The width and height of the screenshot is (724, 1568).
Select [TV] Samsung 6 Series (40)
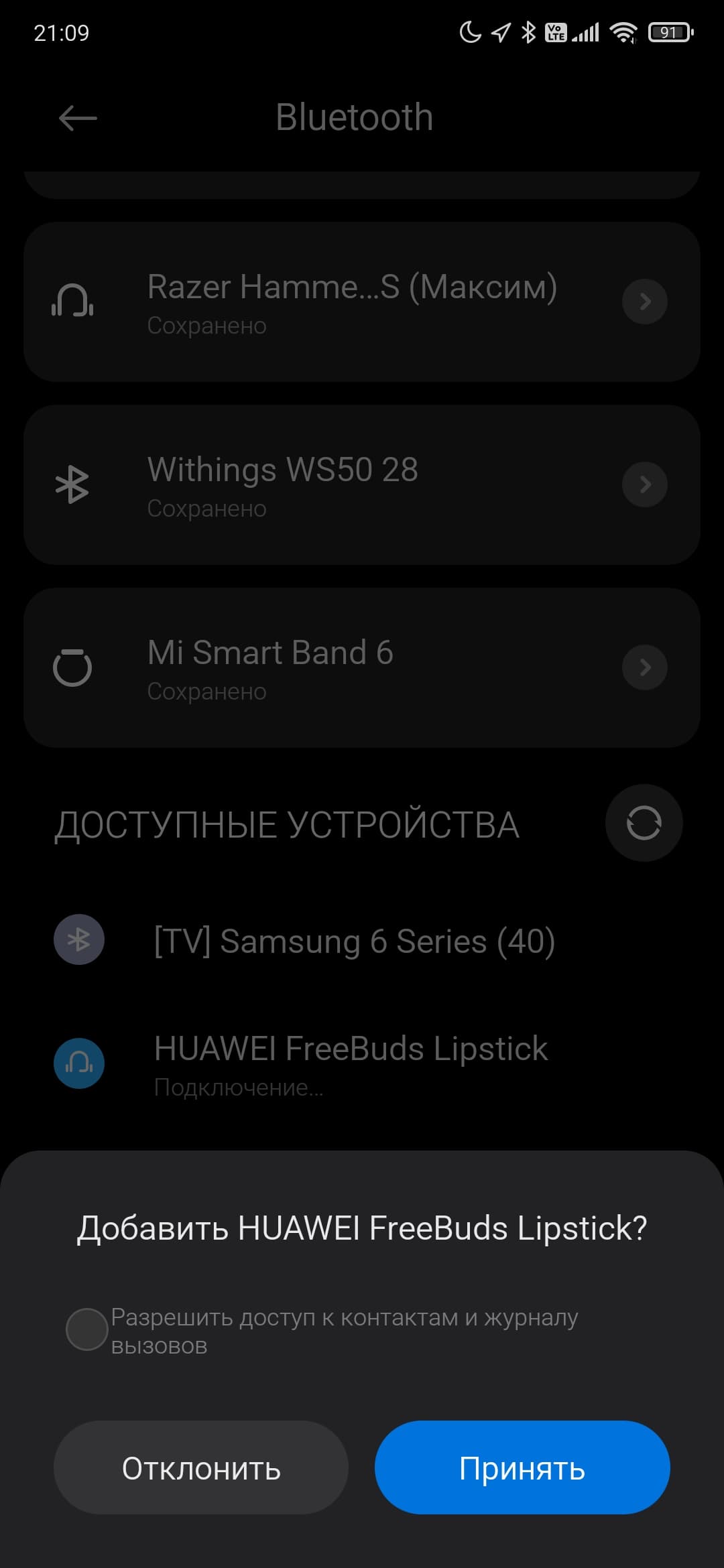354,941
